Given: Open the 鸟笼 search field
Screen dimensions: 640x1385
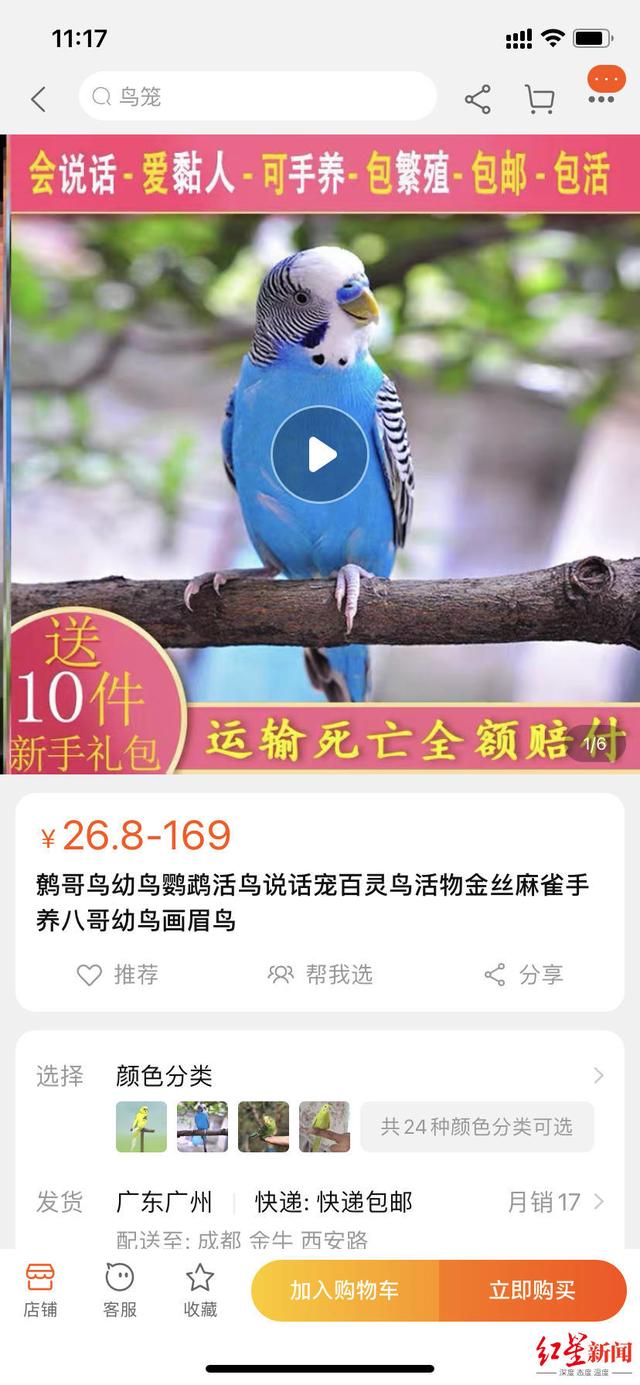Looking at the screenshot, I should (257, 97).
